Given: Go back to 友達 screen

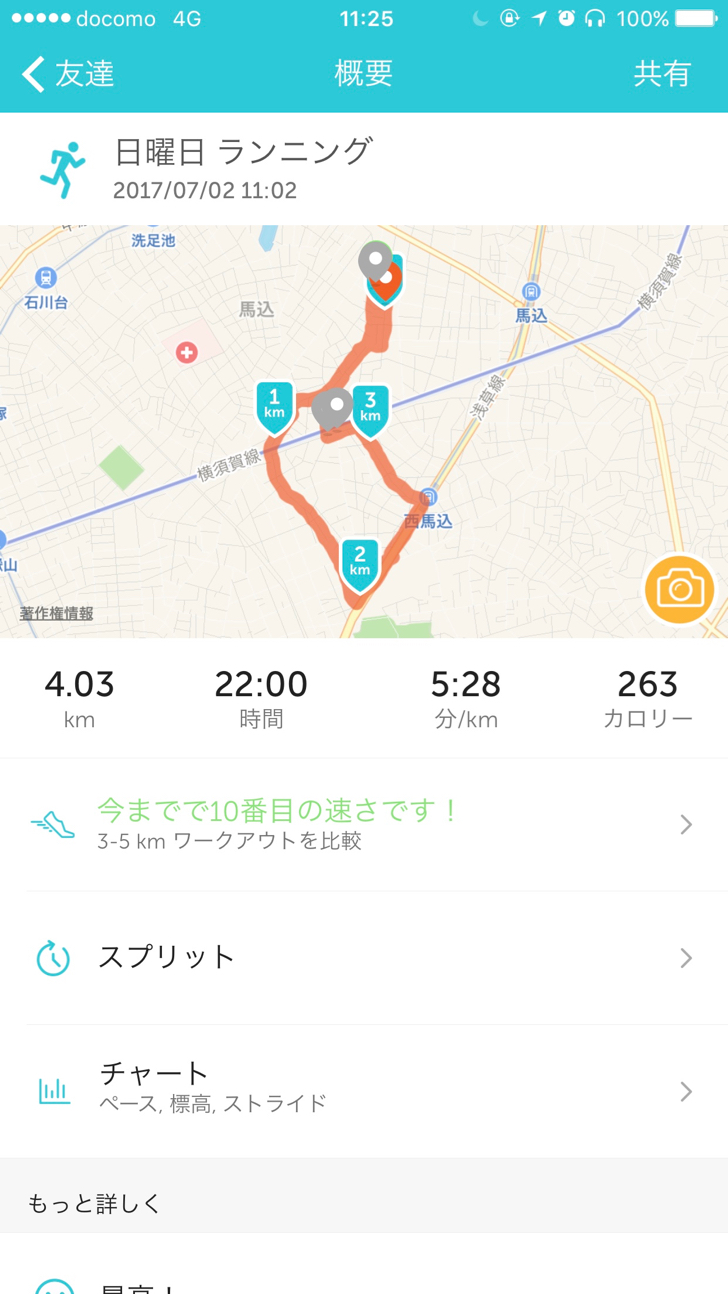Looking at the screenshot, I should (x=68, y=74).
